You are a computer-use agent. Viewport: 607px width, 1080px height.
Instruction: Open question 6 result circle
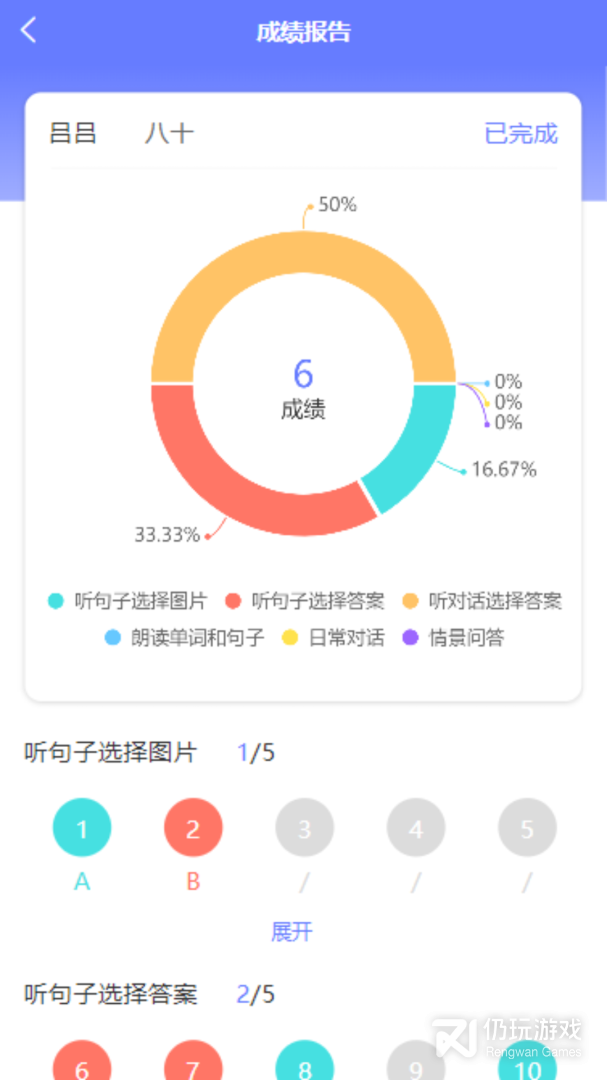[x=82, y=1062]
